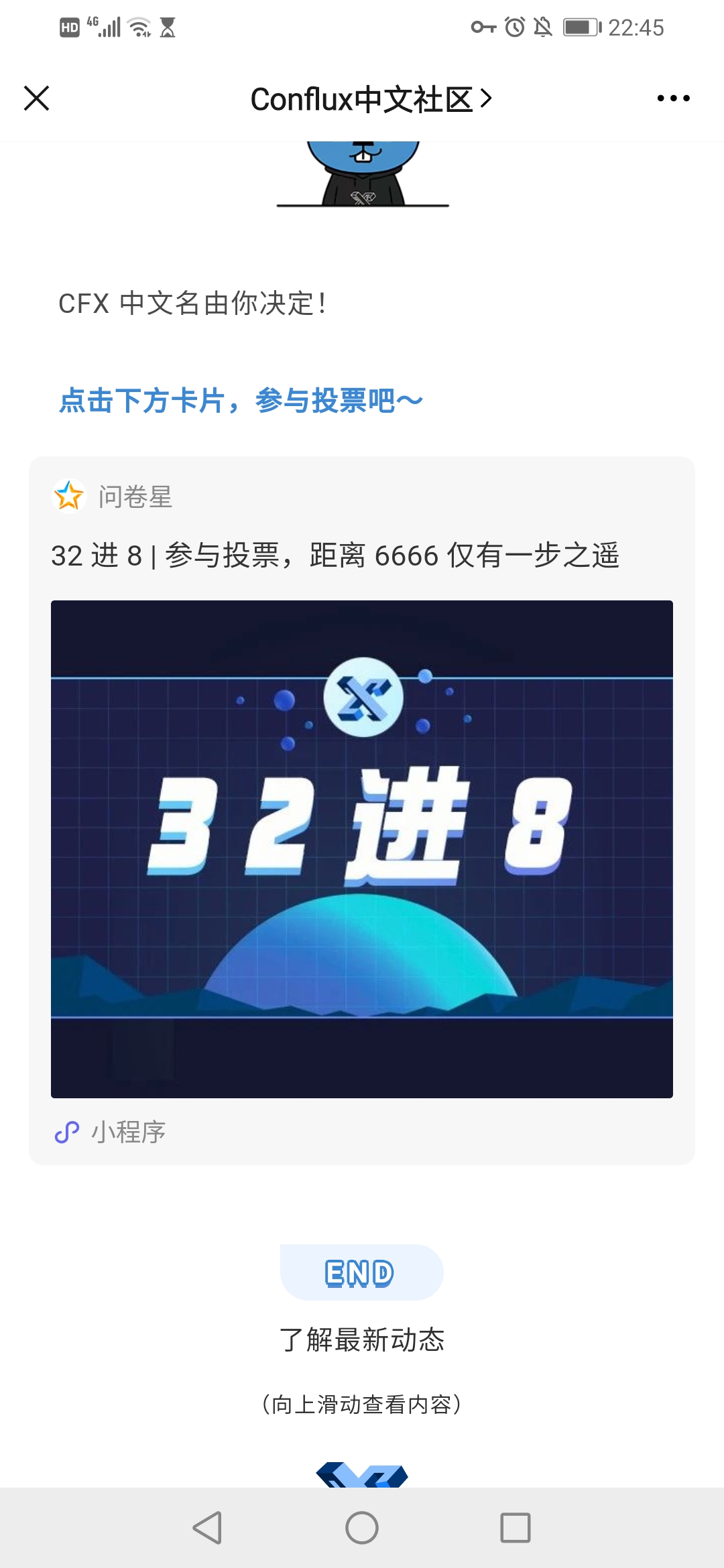Go to the system home screen

point(362,1528)
